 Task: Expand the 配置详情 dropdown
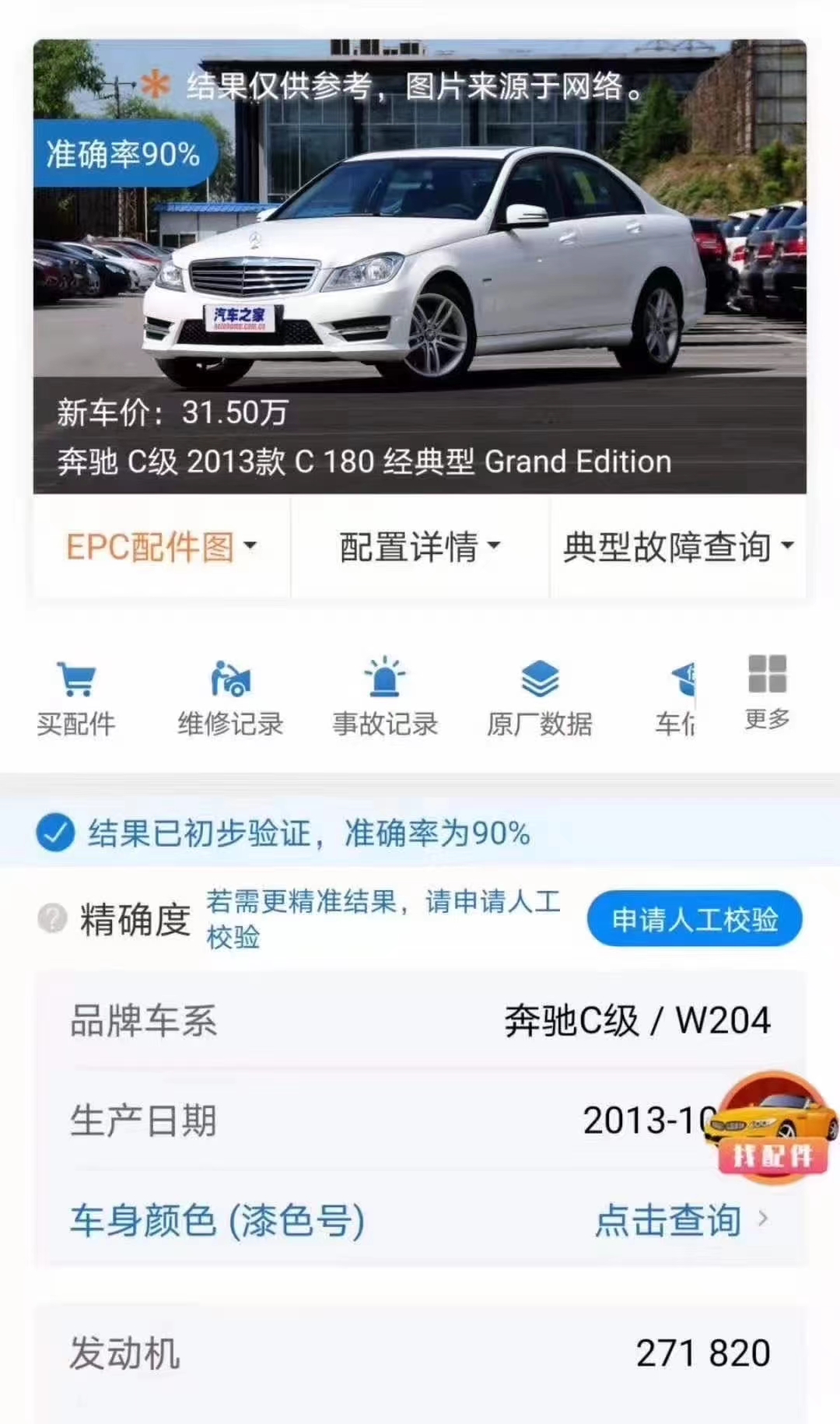(419, 547)
